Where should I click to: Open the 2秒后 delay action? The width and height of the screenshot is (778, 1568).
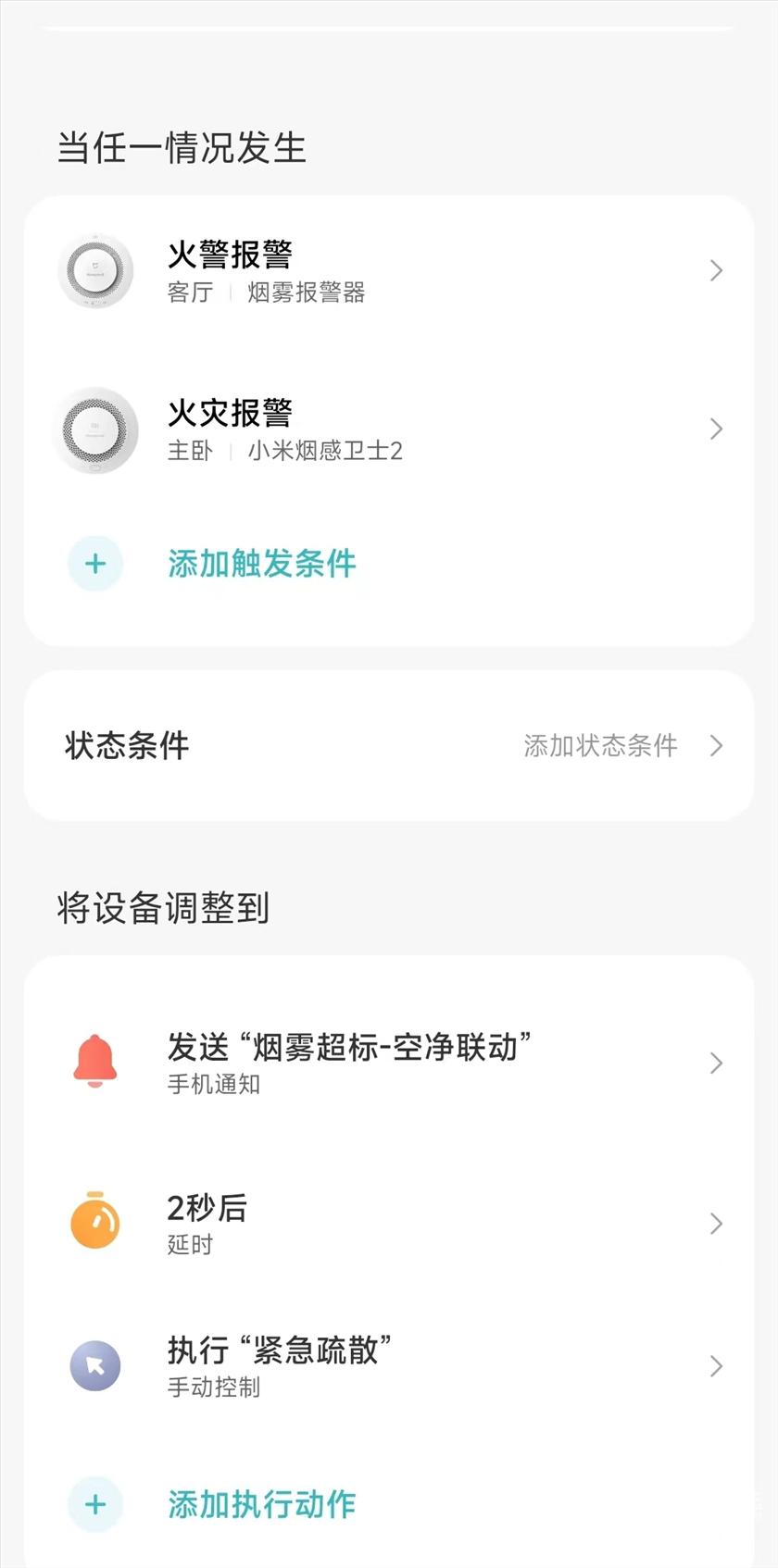pyautogui.click(x=389, y=1223)
